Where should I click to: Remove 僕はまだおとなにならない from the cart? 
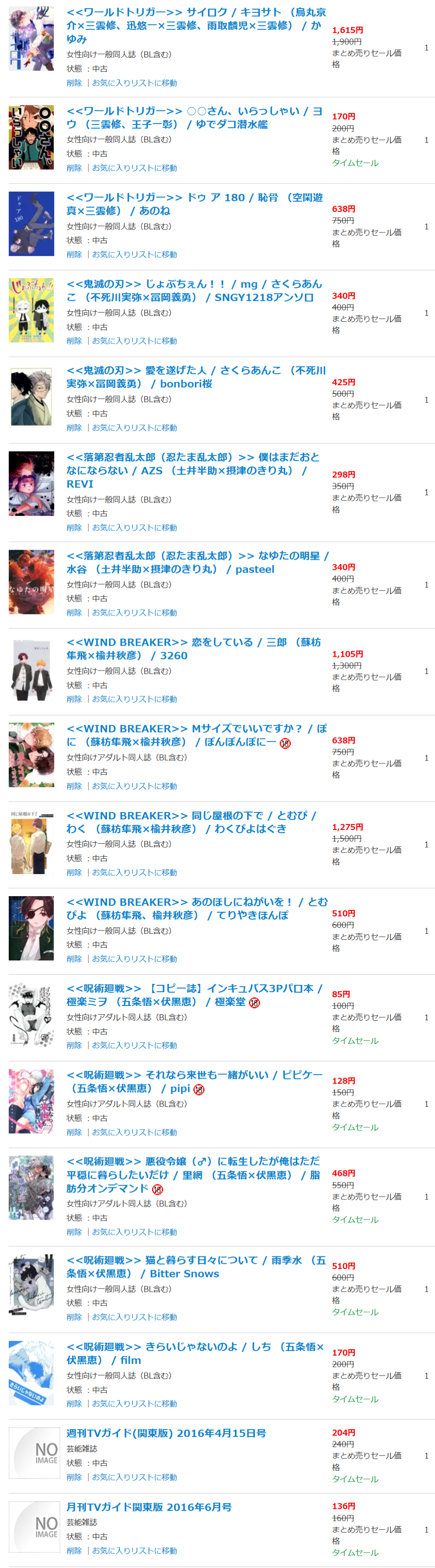pyautogui.click(x=73, y=528)
